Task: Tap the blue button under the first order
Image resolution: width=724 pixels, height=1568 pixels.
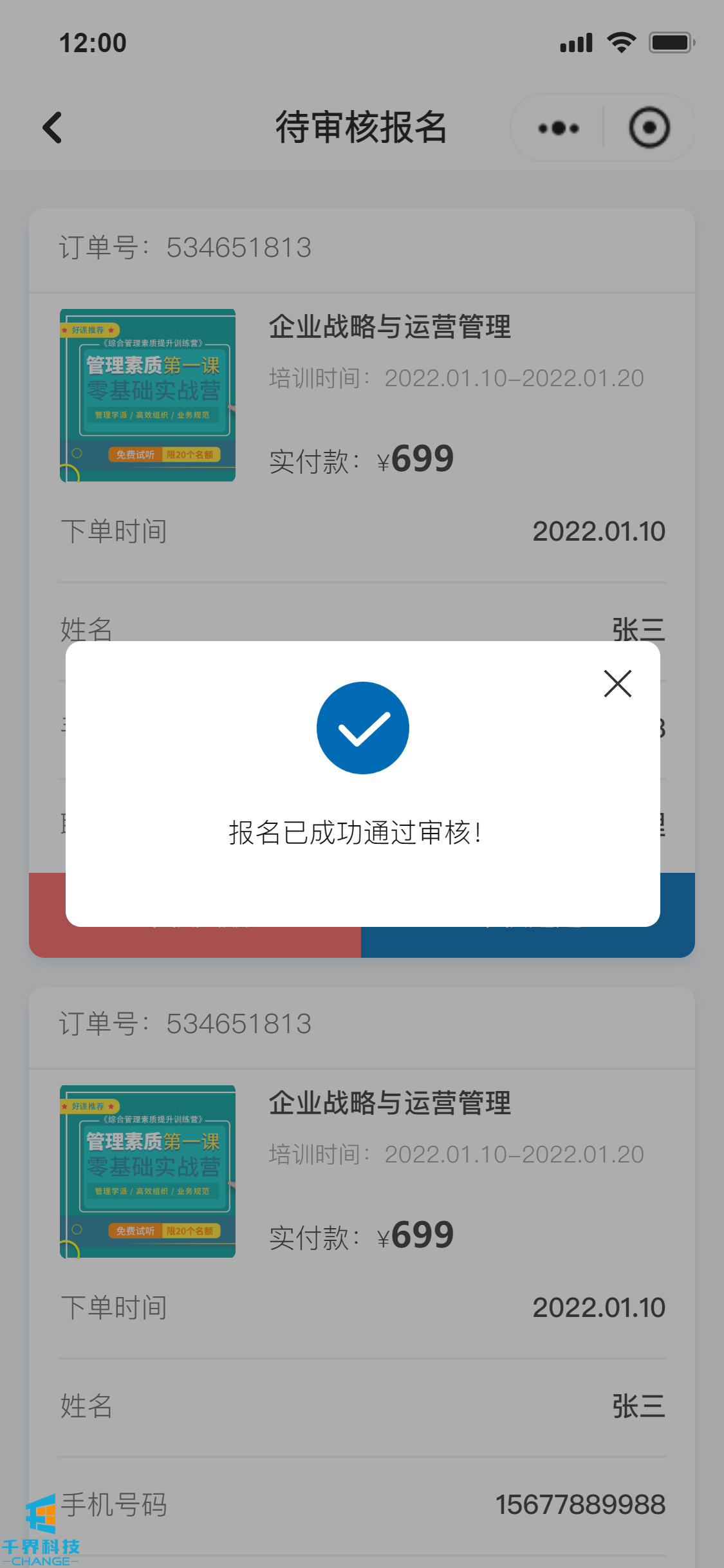Action: tap(528, 942)
